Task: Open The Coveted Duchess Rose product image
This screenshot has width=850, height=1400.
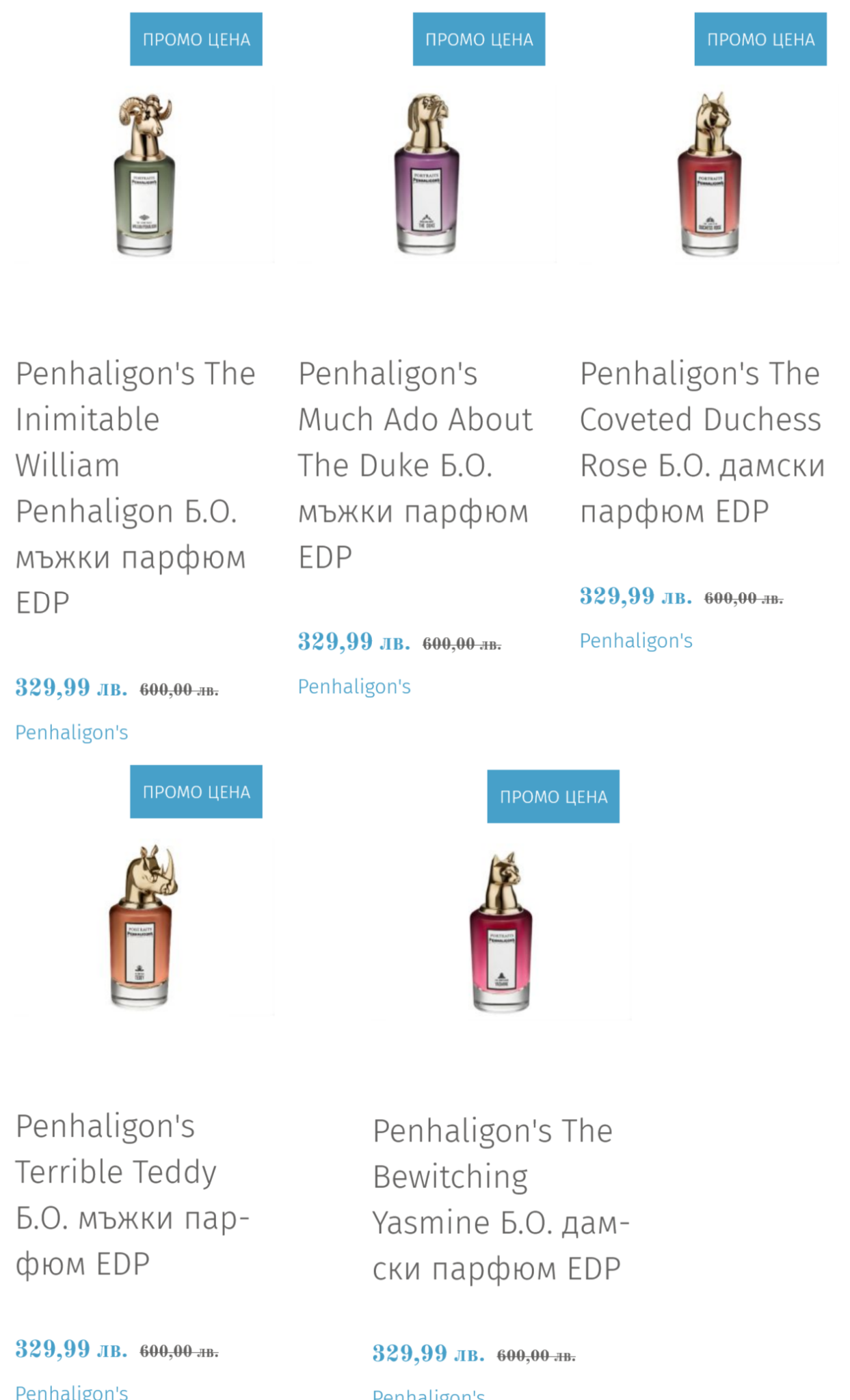Action: click(x=709, y=176)
